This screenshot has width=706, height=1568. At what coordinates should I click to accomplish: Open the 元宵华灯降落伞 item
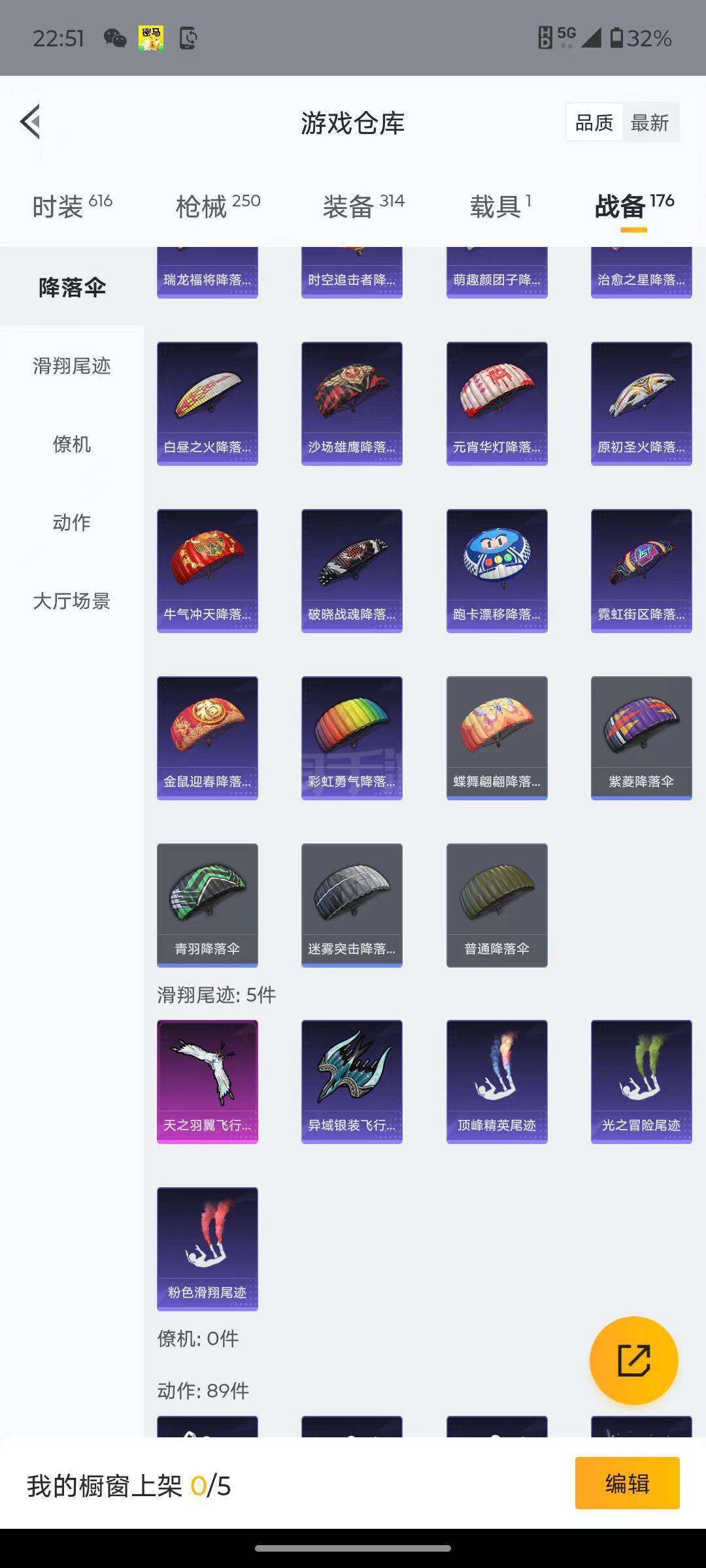[x=497, y=403]
